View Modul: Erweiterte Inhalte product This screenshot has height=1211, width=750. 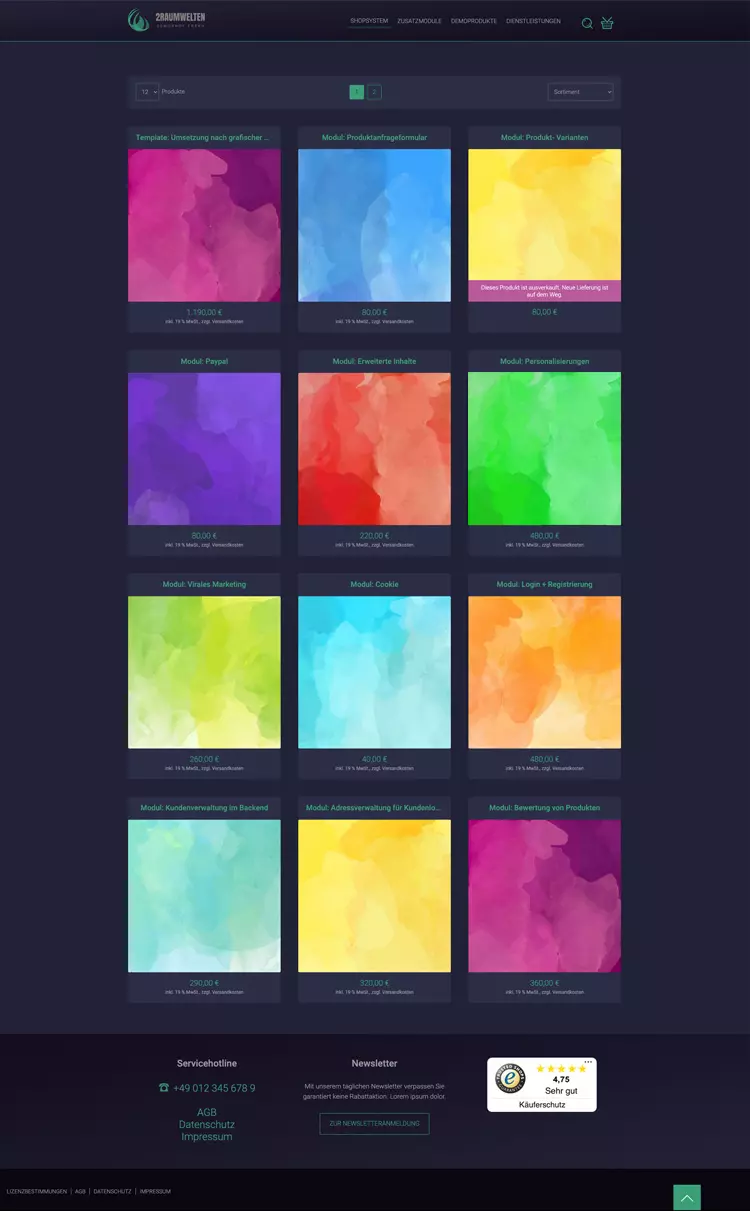click(374, 448)
